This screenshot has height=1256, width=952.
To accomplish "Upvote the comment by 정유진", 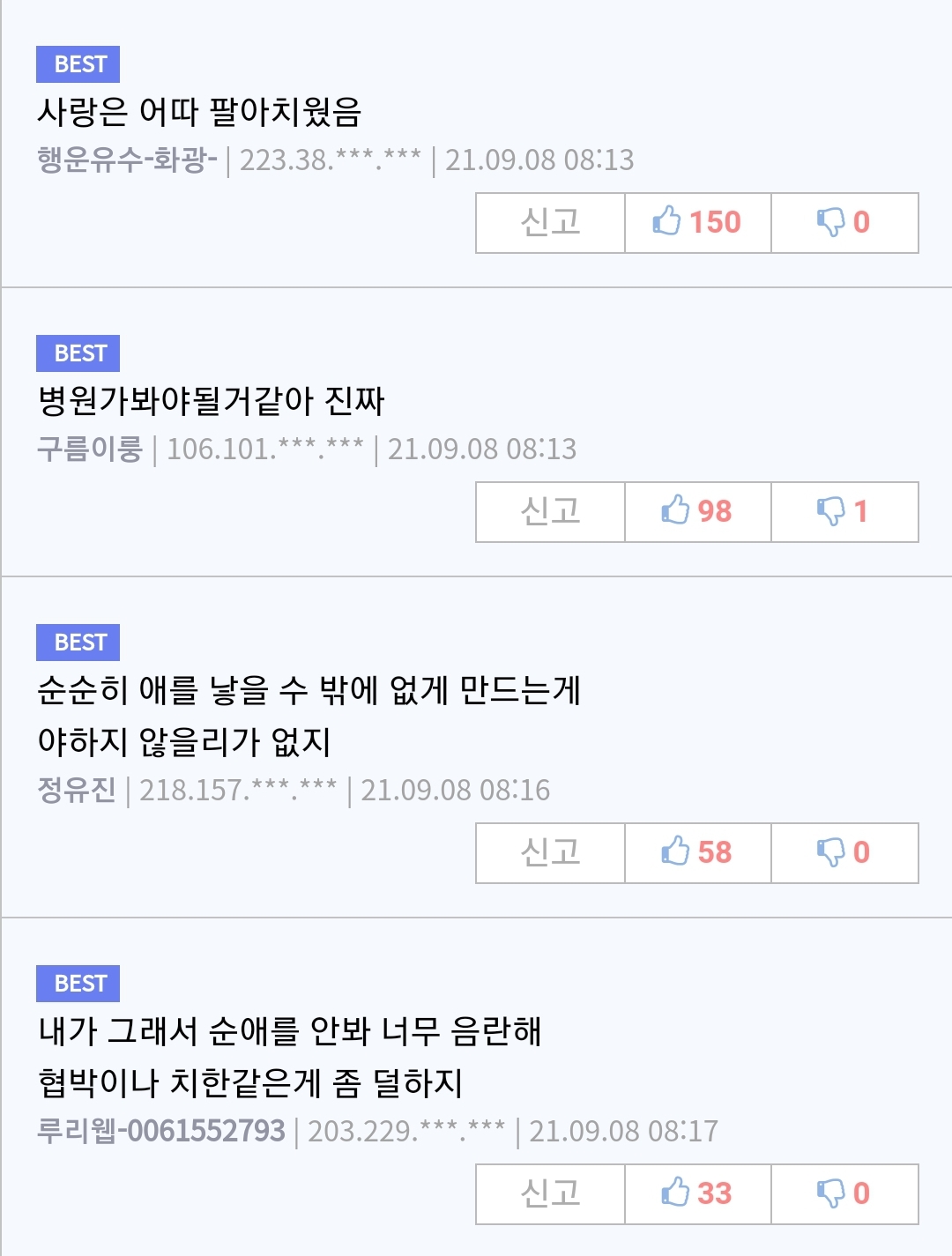I will pyautogui.click(x=697, y=853).
